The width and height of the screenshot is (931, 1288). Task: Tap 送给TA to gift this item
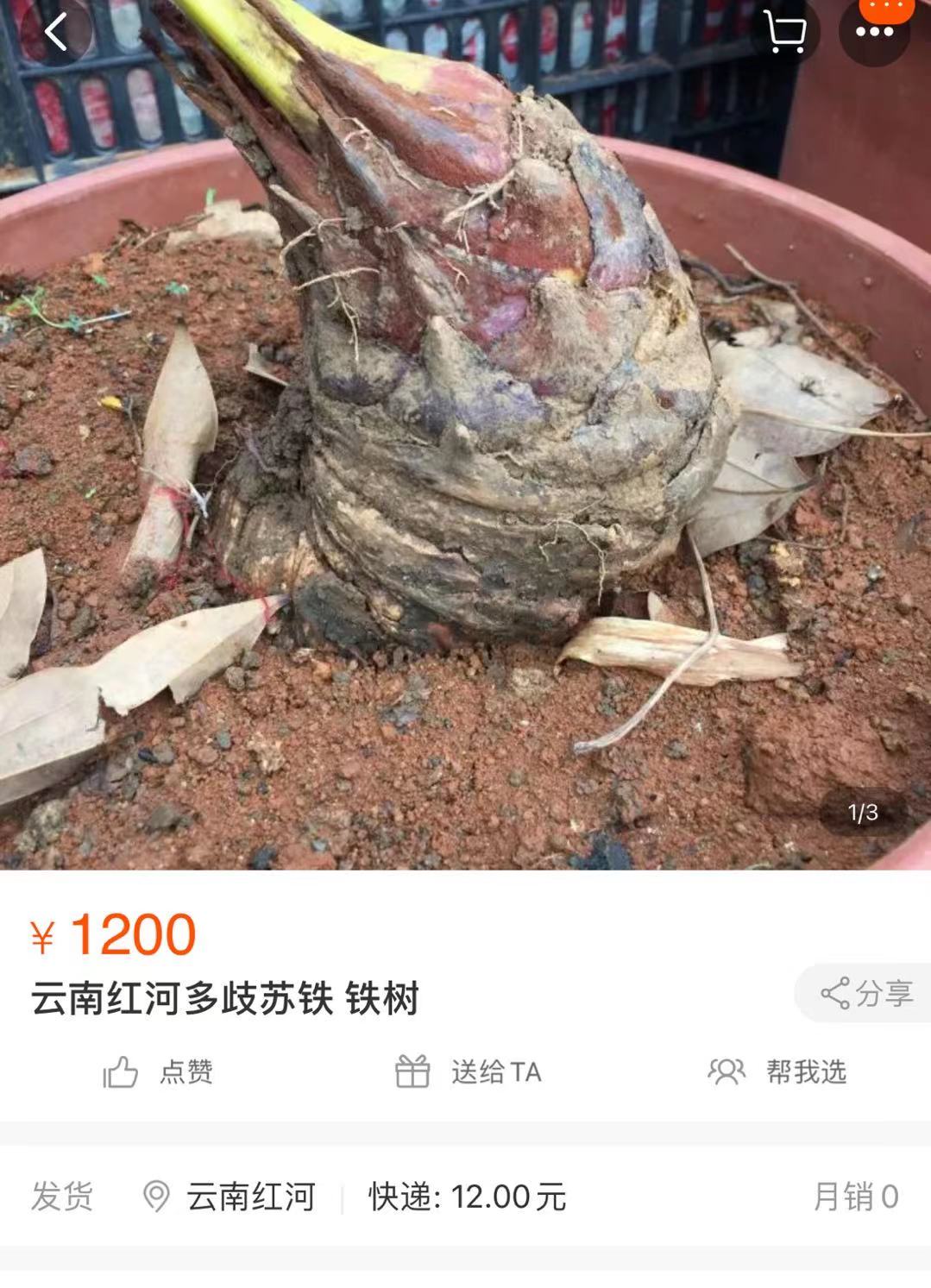click(469, 1072)
